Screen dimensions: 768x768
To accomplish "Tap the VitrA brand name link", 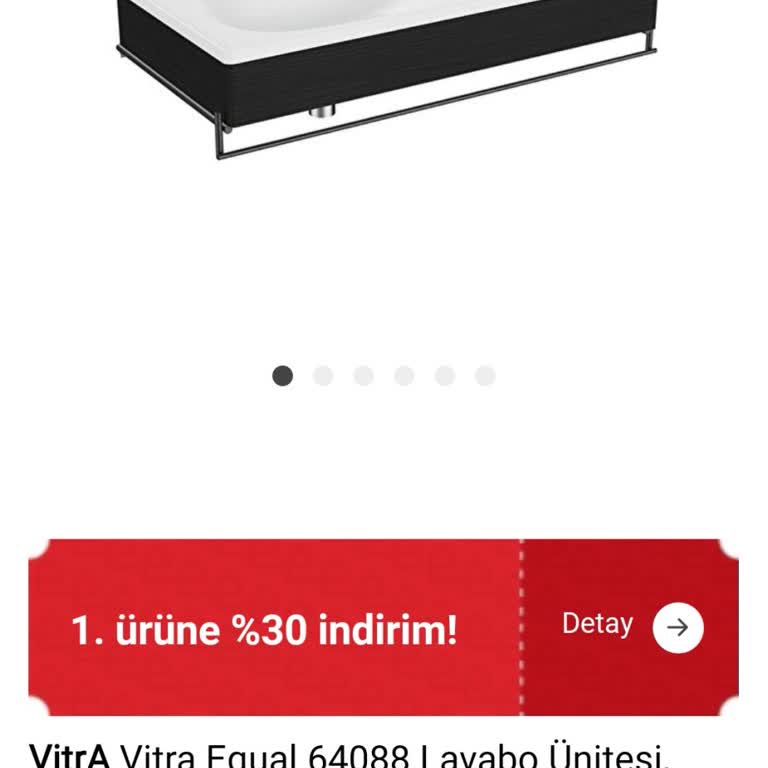I will click(69, 754).
